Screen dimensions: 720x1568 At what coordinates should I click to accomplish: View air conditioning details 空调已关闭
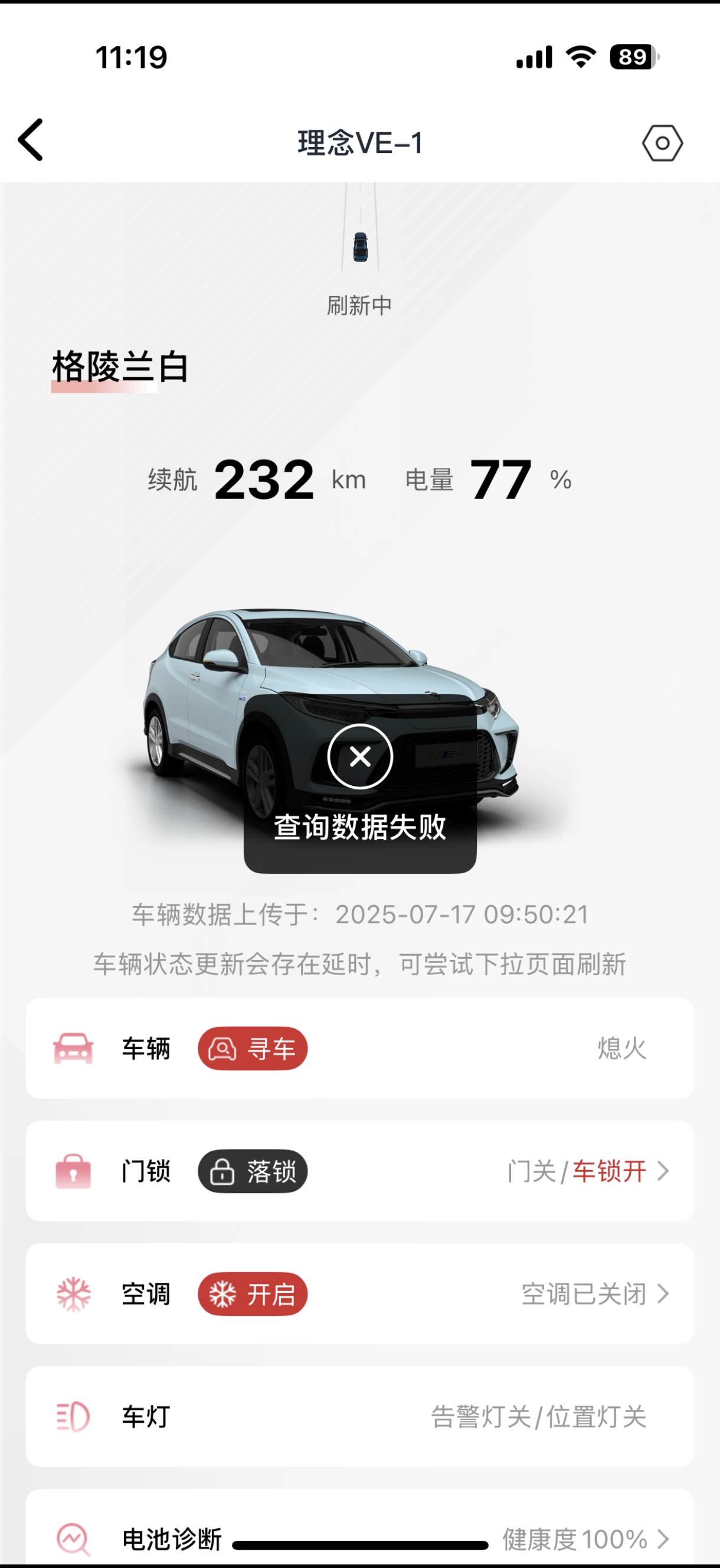click(593, 1294)
